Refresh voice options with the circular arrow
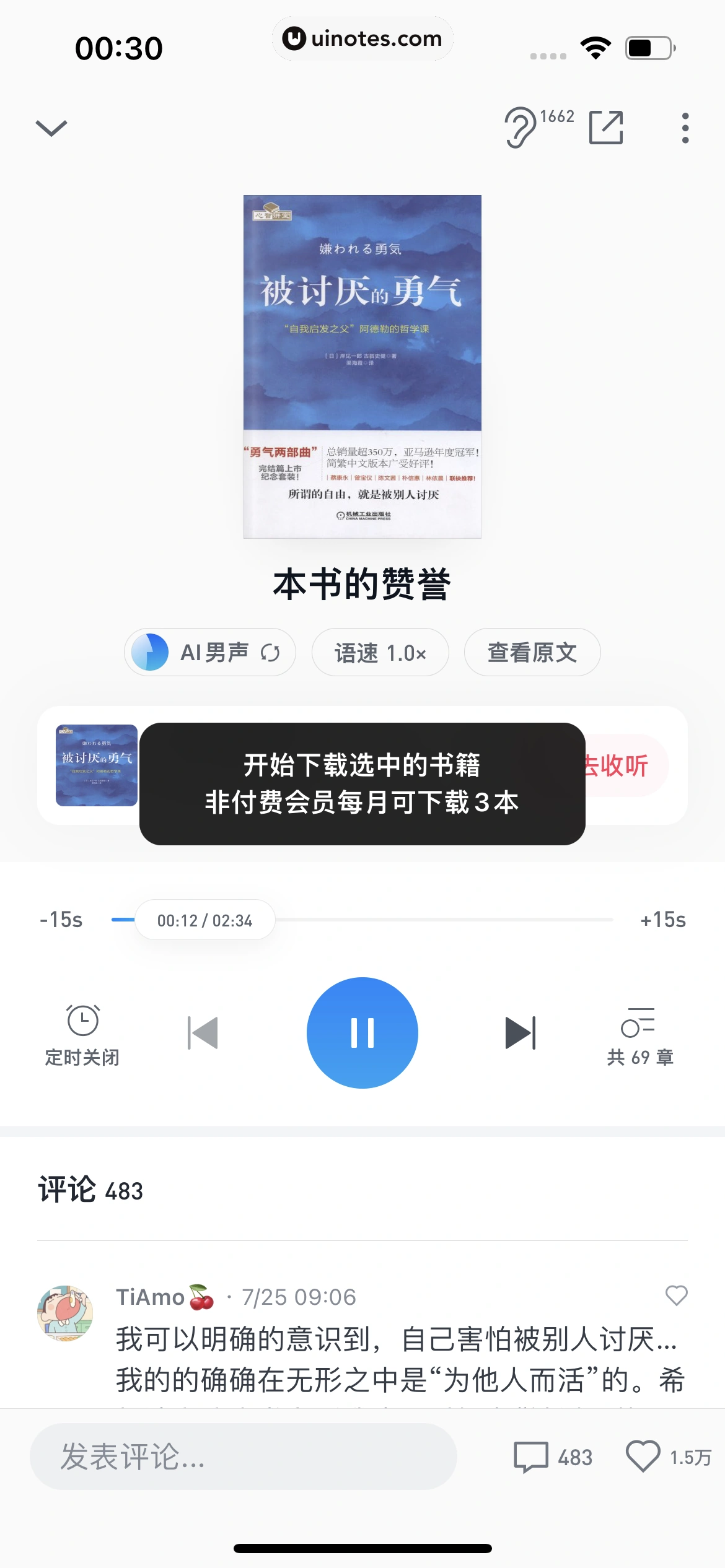This screenshot has width=725, height=1568. pyautogui.click(x=271, y=652)
